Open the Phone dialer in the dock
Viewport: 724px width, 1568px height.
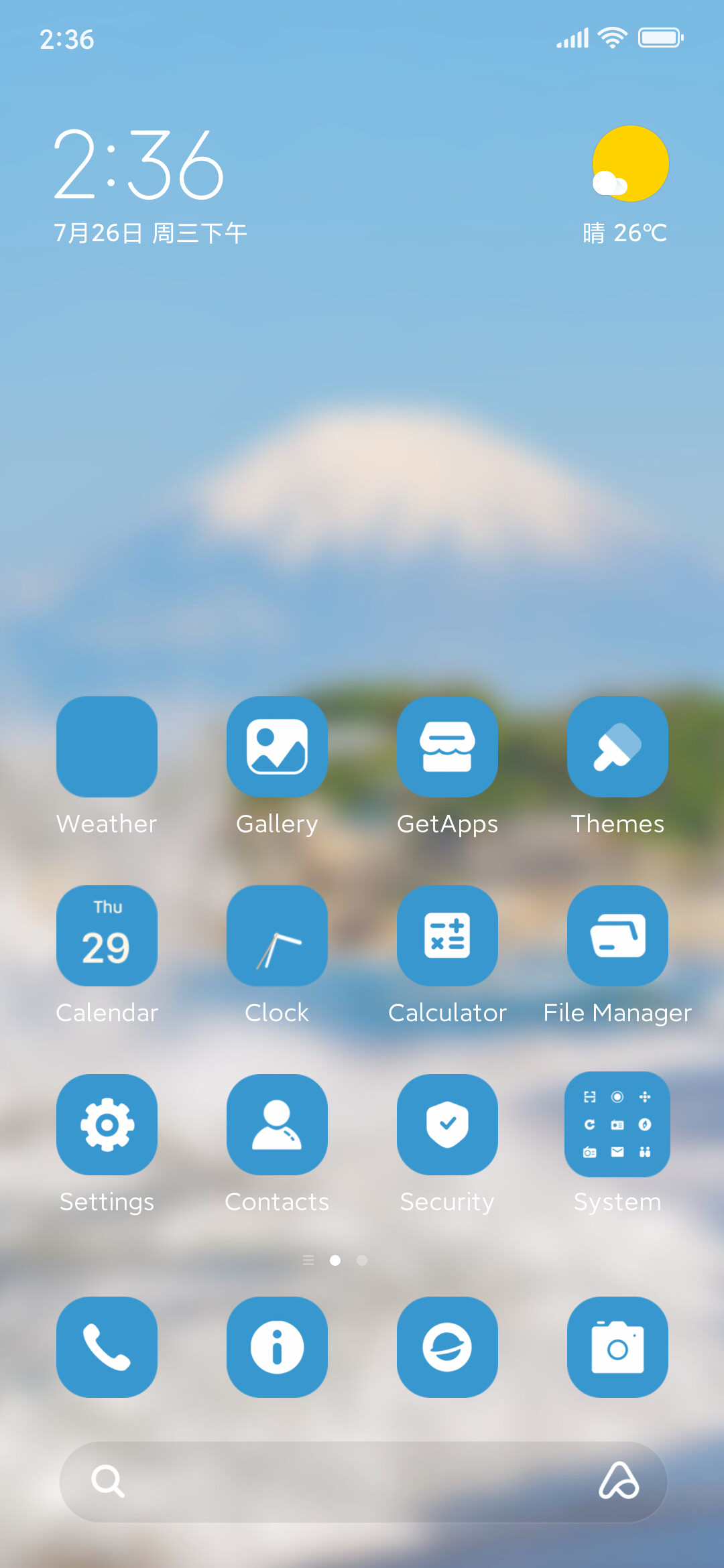click(107, 1347)
